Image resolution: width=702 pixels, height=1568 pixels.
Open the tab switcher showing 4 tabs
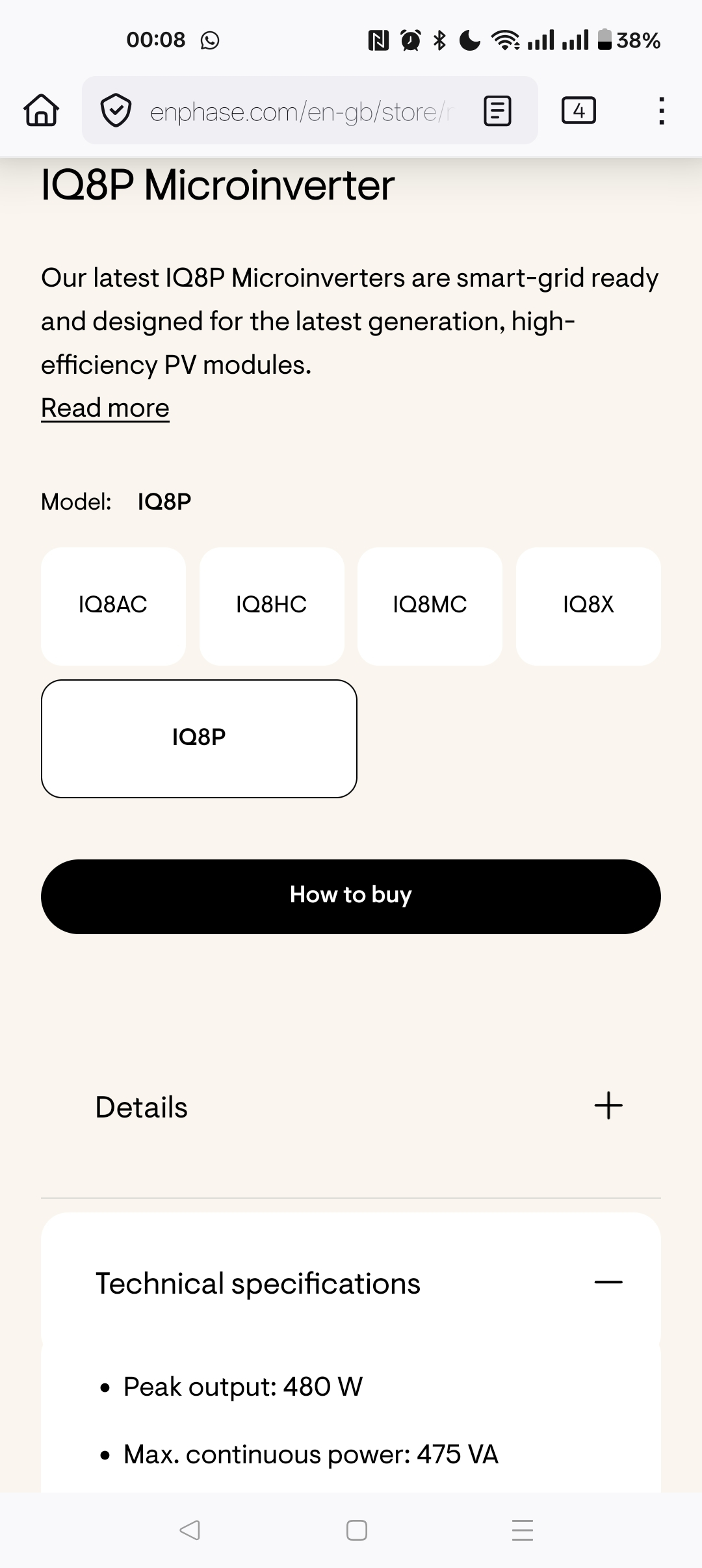coord(578,111)
